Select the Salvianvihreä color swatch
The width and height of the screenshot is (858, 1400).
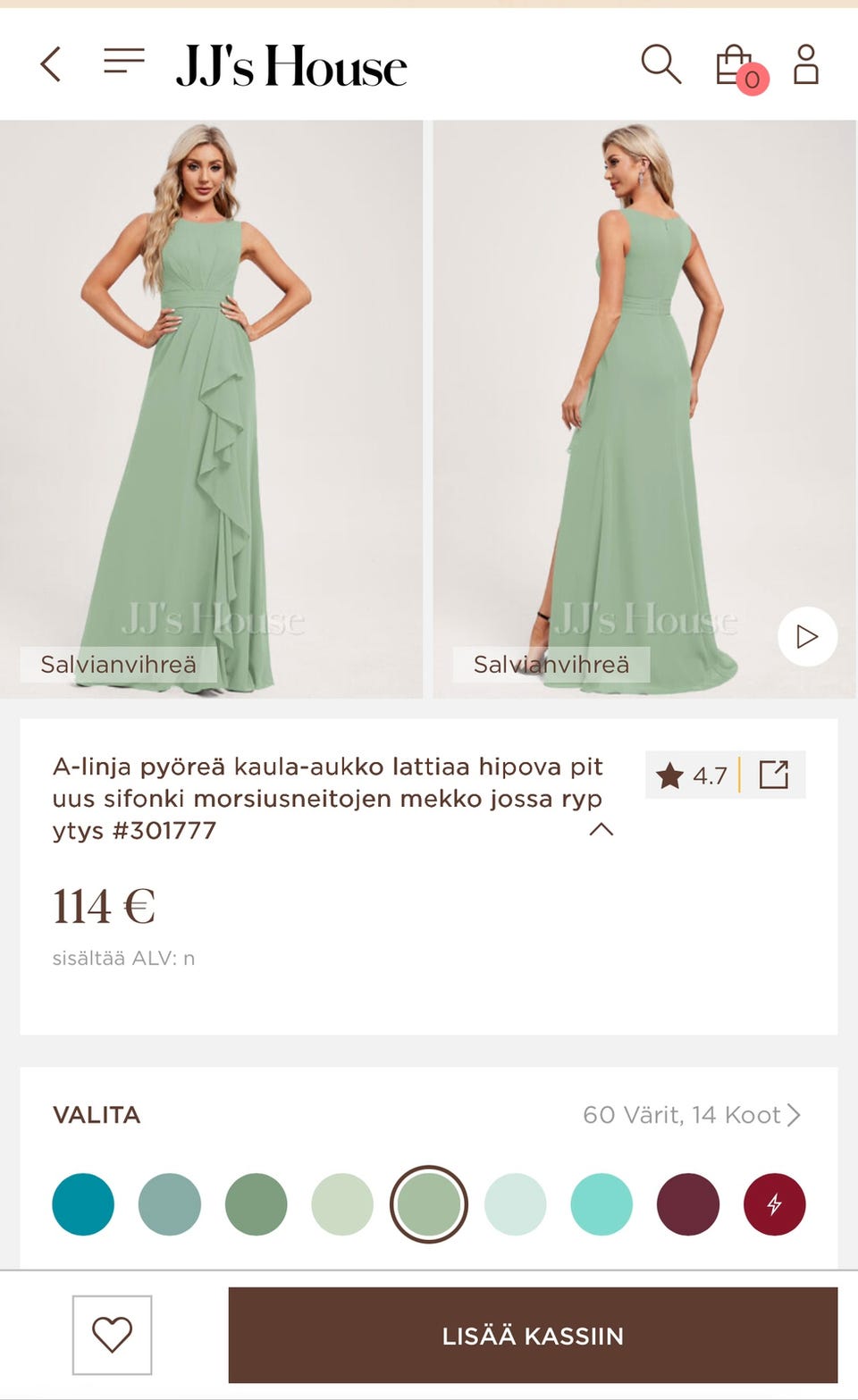point(428,1204)
